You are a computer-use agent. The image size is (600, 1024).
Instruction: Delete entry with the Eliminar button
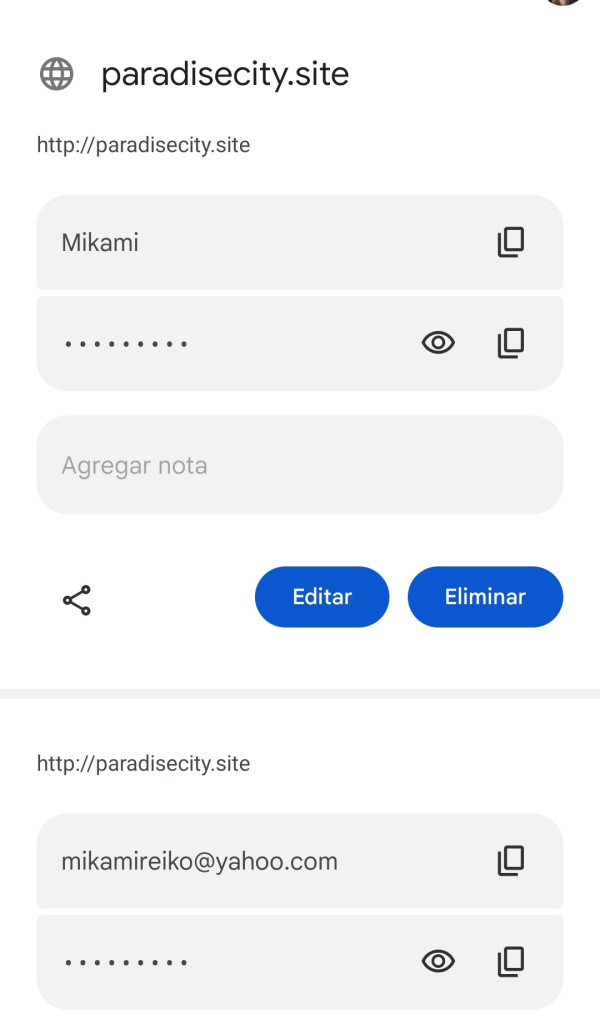[485, 597]
